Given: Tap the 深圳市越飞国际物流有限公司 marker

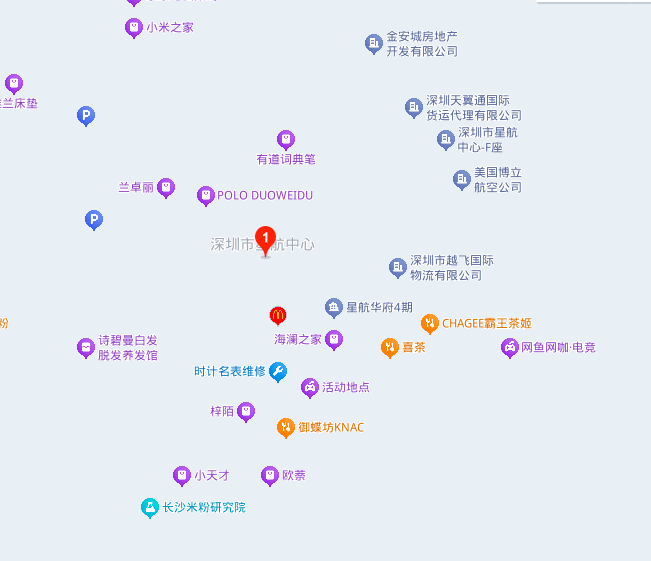Looking at the screenshot, I should (398, 267).
